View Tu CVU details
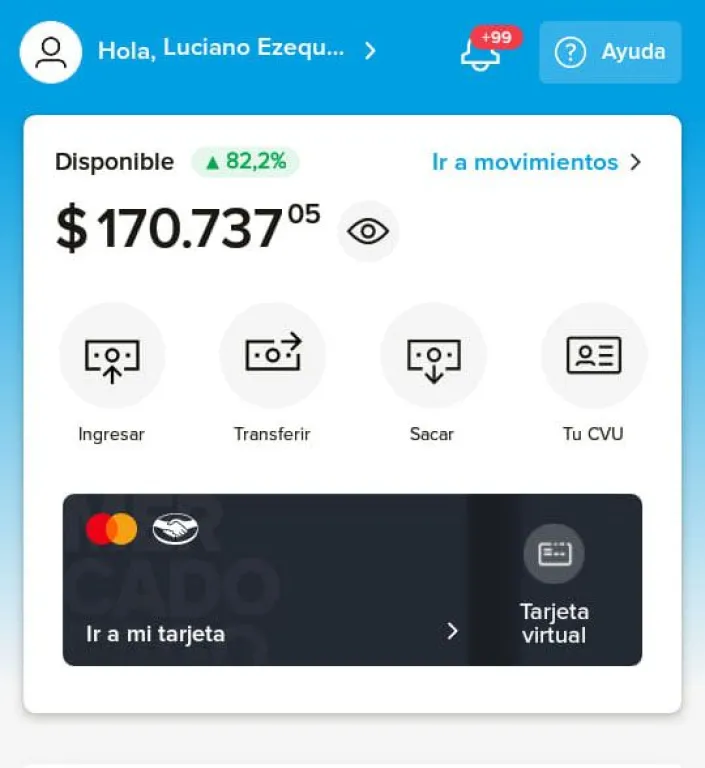 tap(593, 357)
